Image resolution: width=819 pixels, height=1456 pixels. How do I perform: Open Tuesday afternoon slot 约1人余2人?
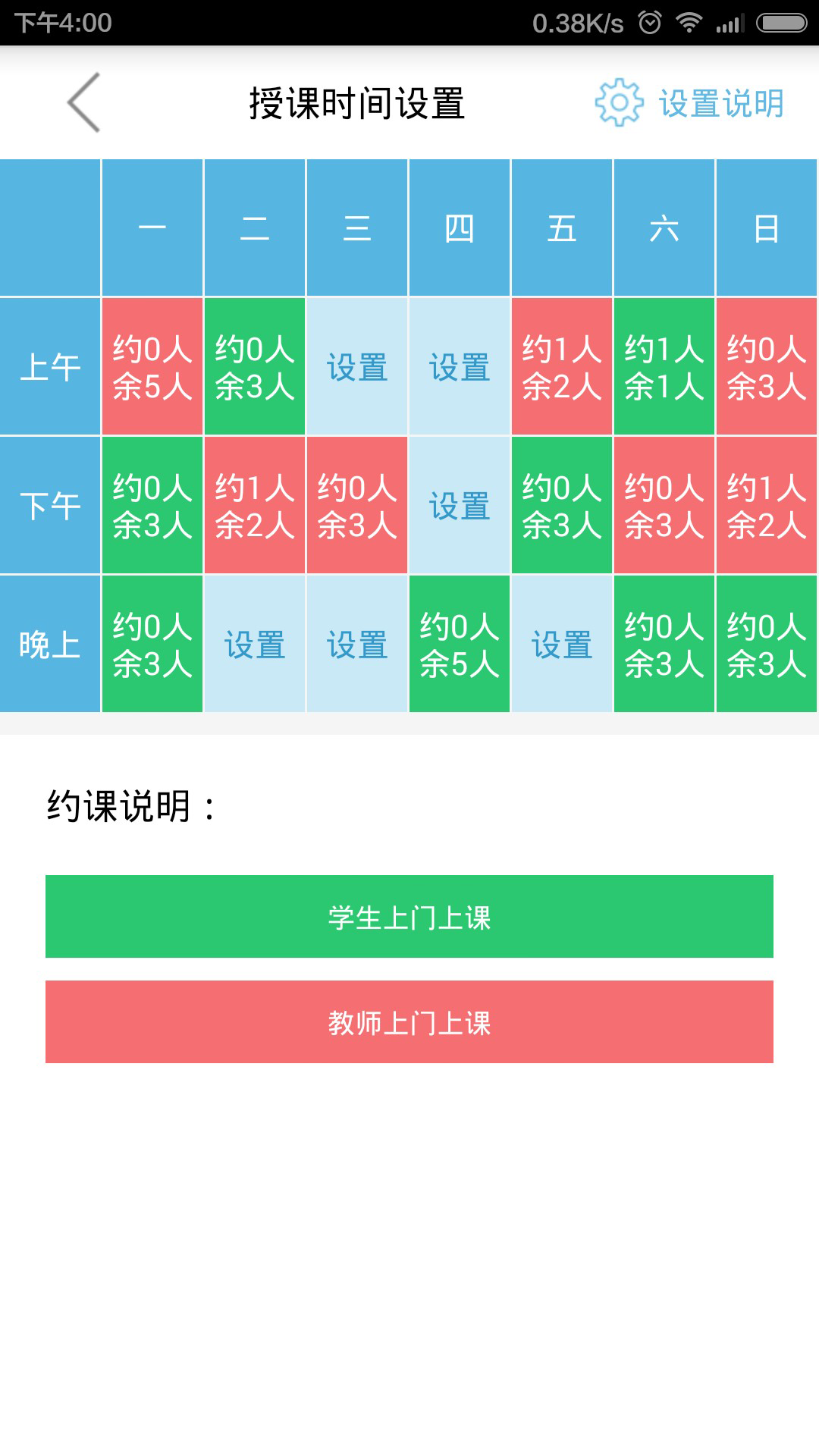255,505
